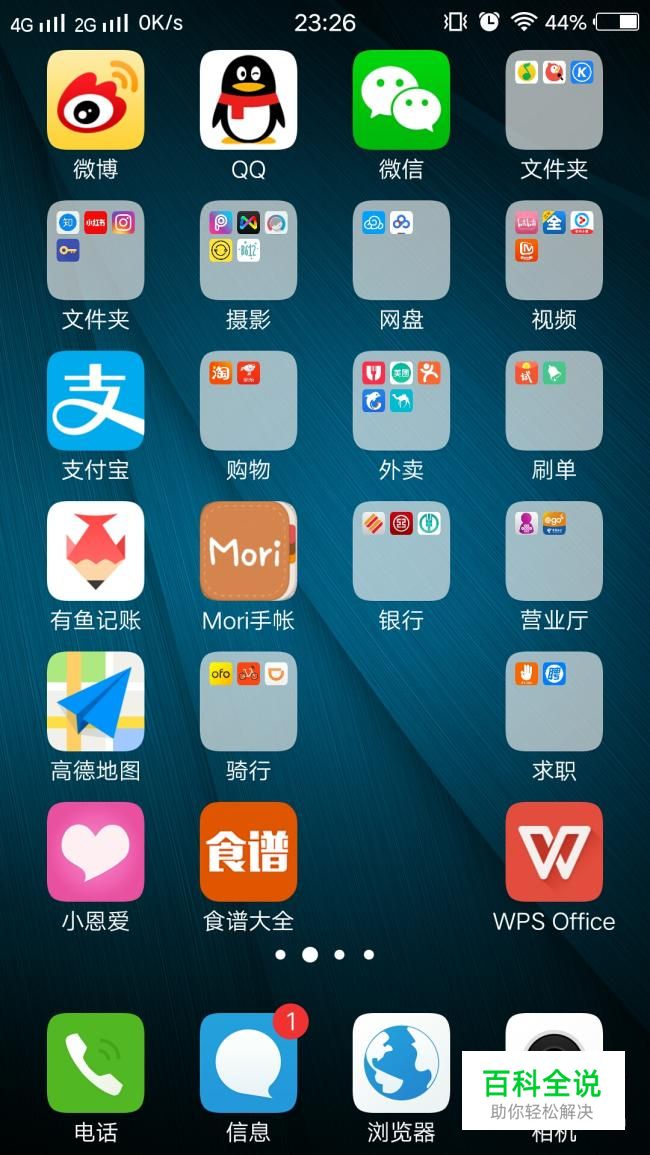Open 微信 (WeChat)
The height and width of the screenshot is (1155, 650).
coord(401,100)
